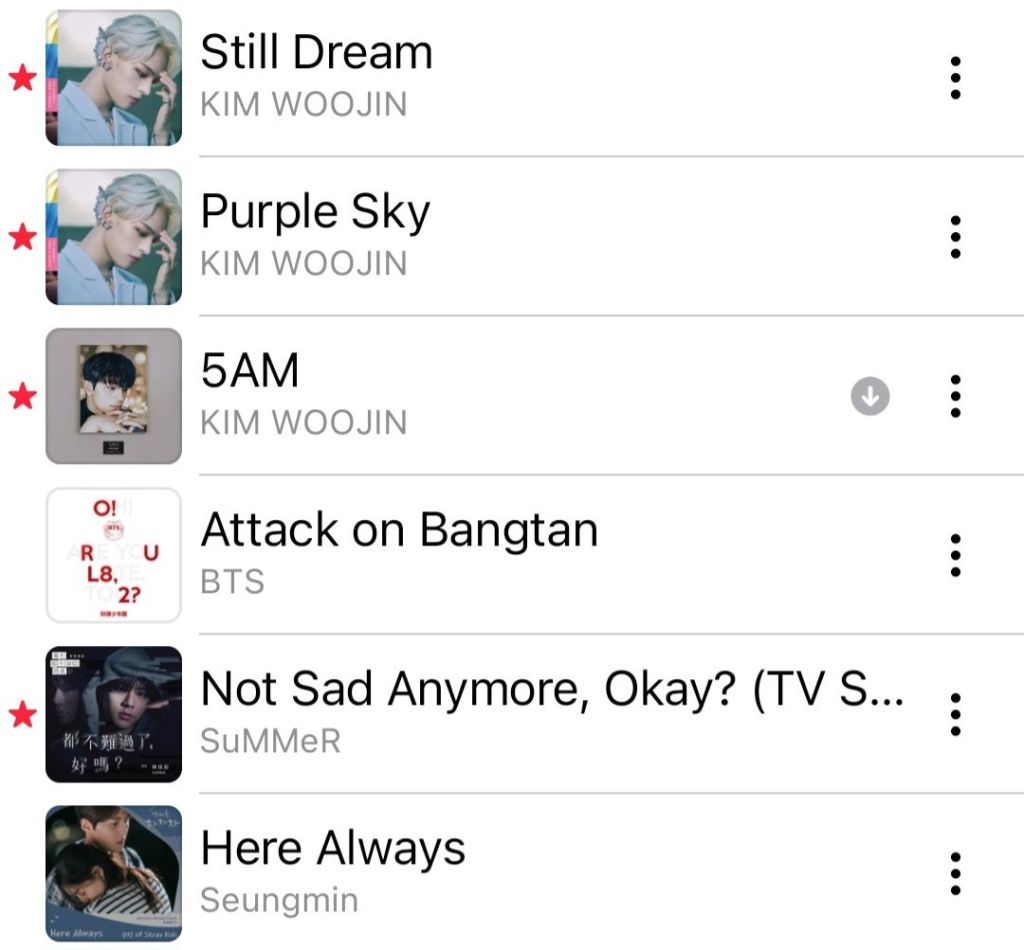Open more options for Attack on Bangtan

(x=956, y=555)
